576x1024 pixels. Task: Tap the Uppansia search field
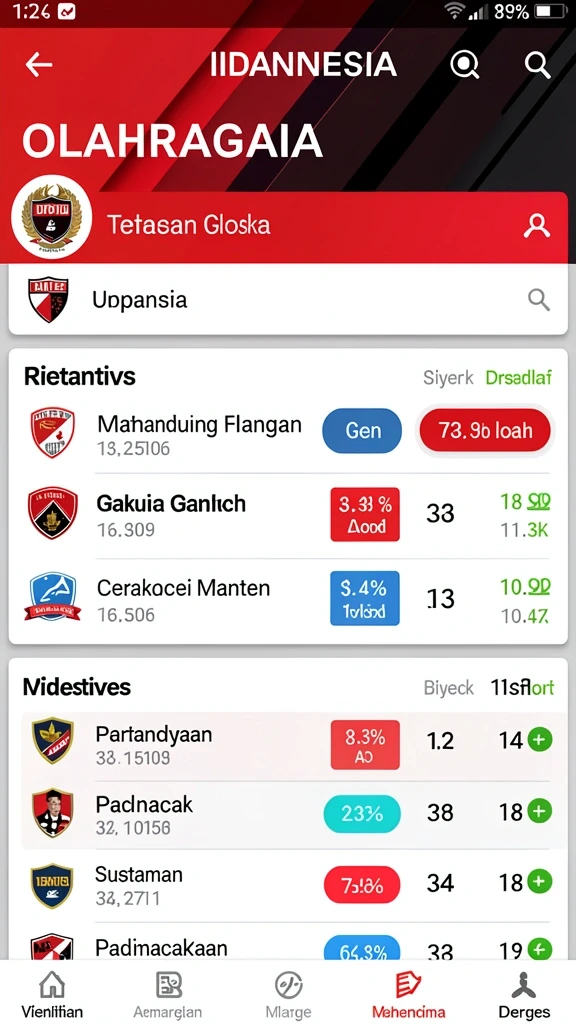click(288, 300)
